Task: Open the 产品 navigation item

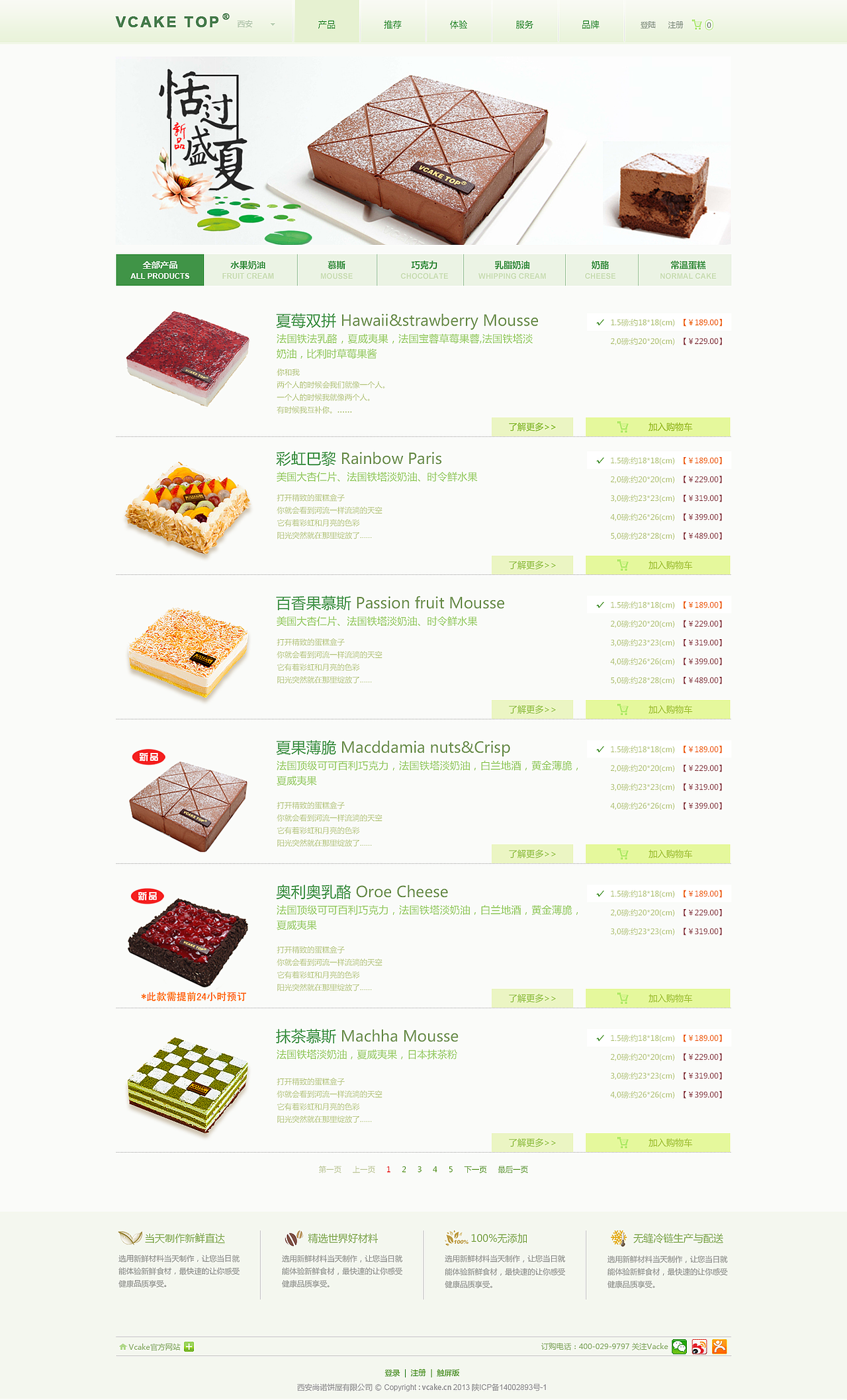Action: tap(326, 24)
